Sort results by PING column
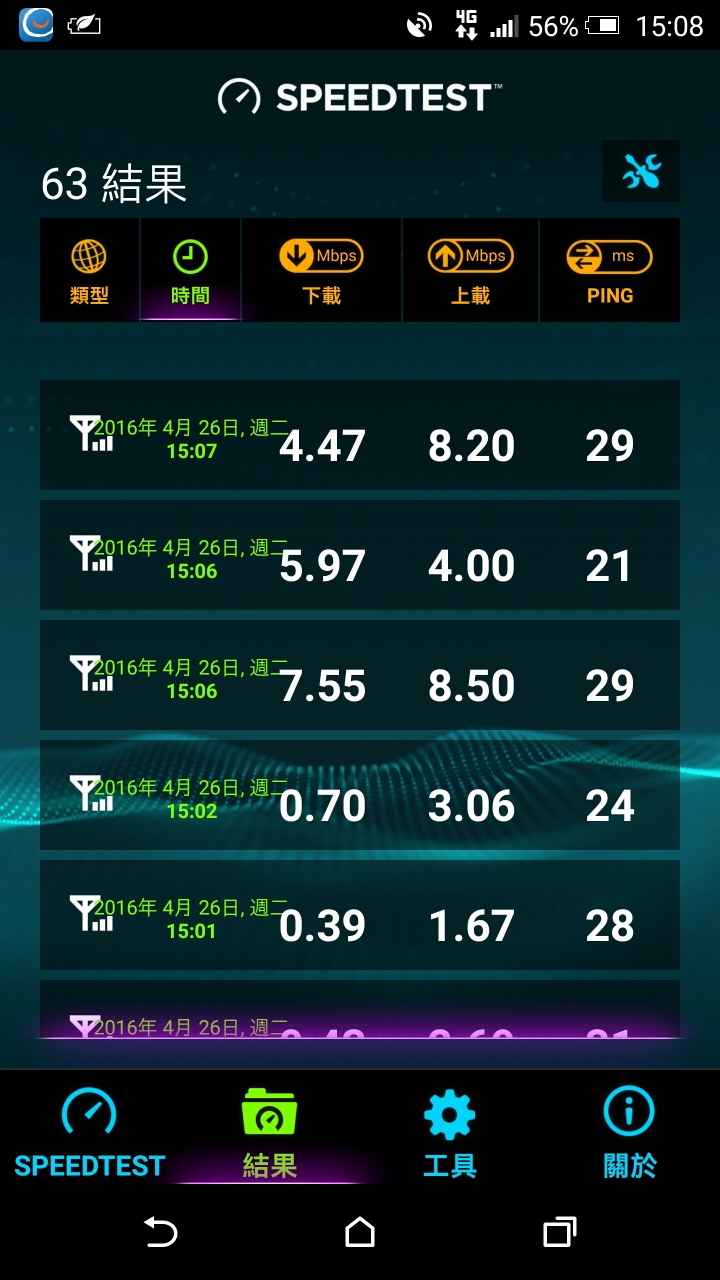Image resolution: width=720 pixels, height=1280 pixels. (x=609, y=271)
